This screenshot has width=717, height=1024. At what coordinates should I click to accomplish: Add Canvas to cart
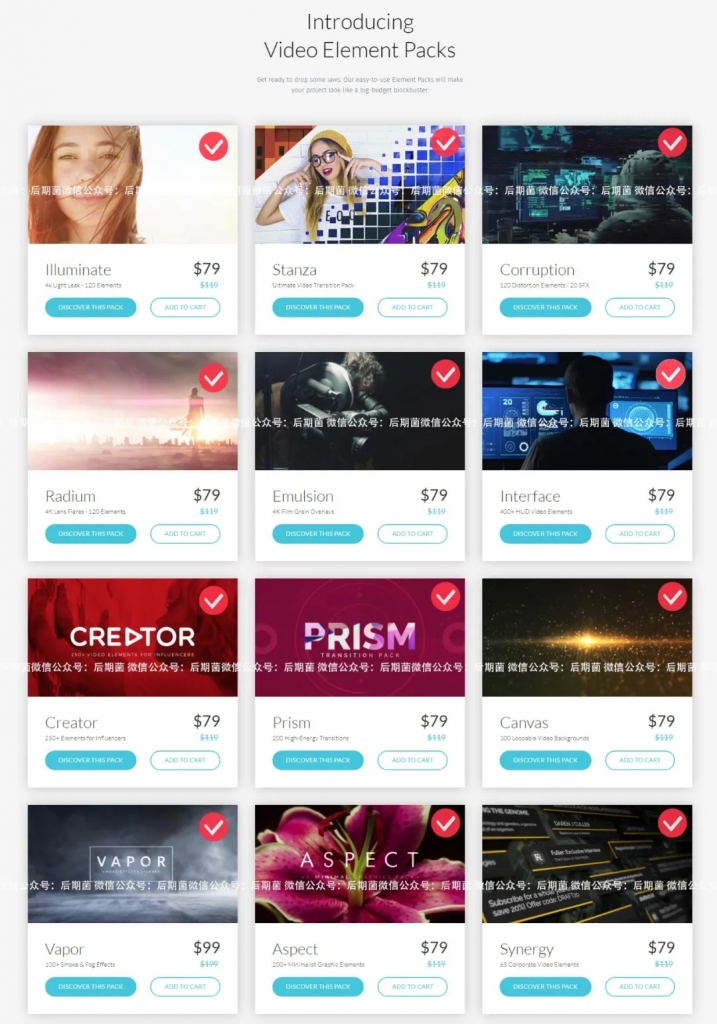639,760
